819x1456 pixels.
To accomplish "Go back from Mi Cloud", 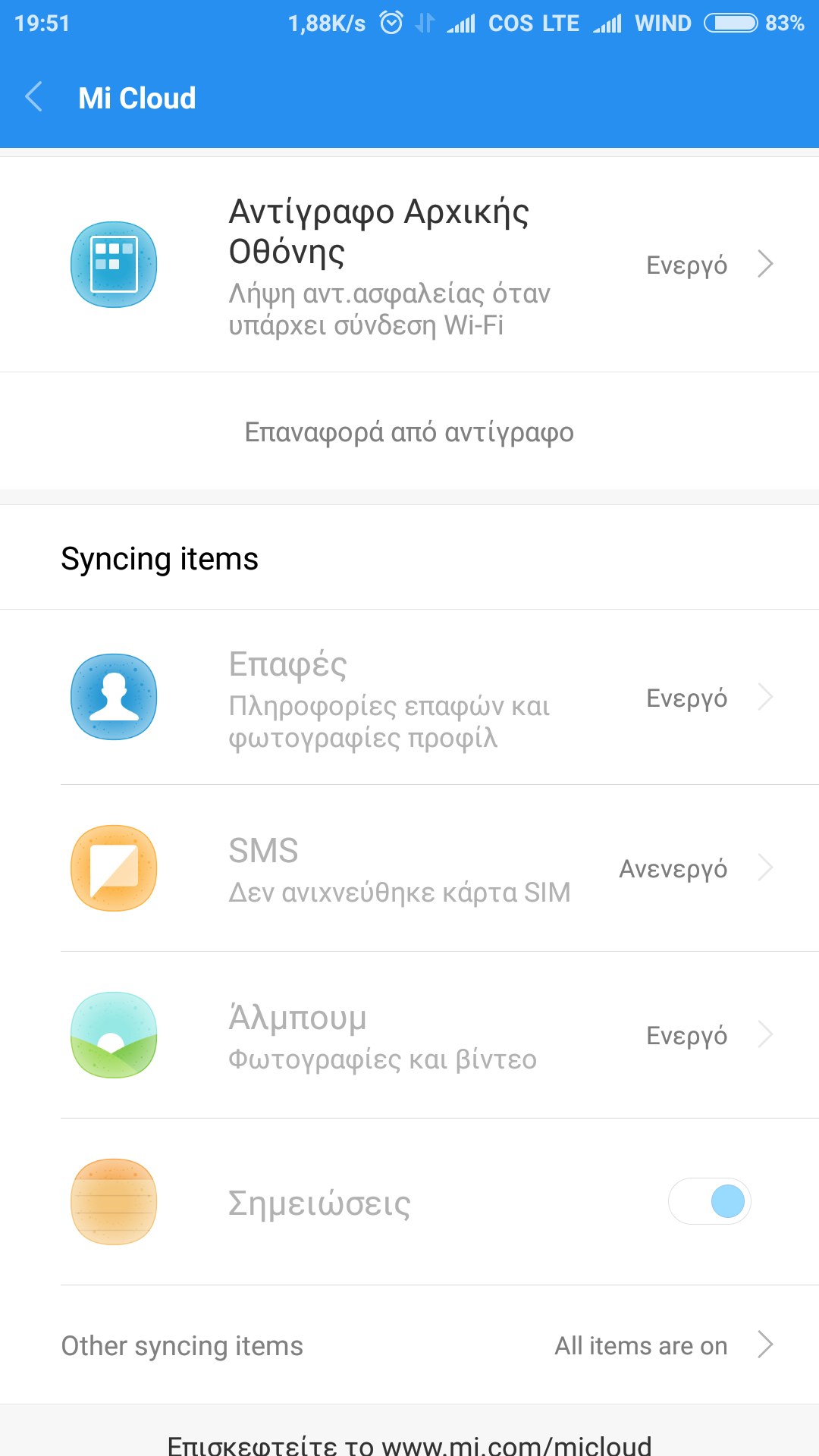I will click(x=34, y=98).
